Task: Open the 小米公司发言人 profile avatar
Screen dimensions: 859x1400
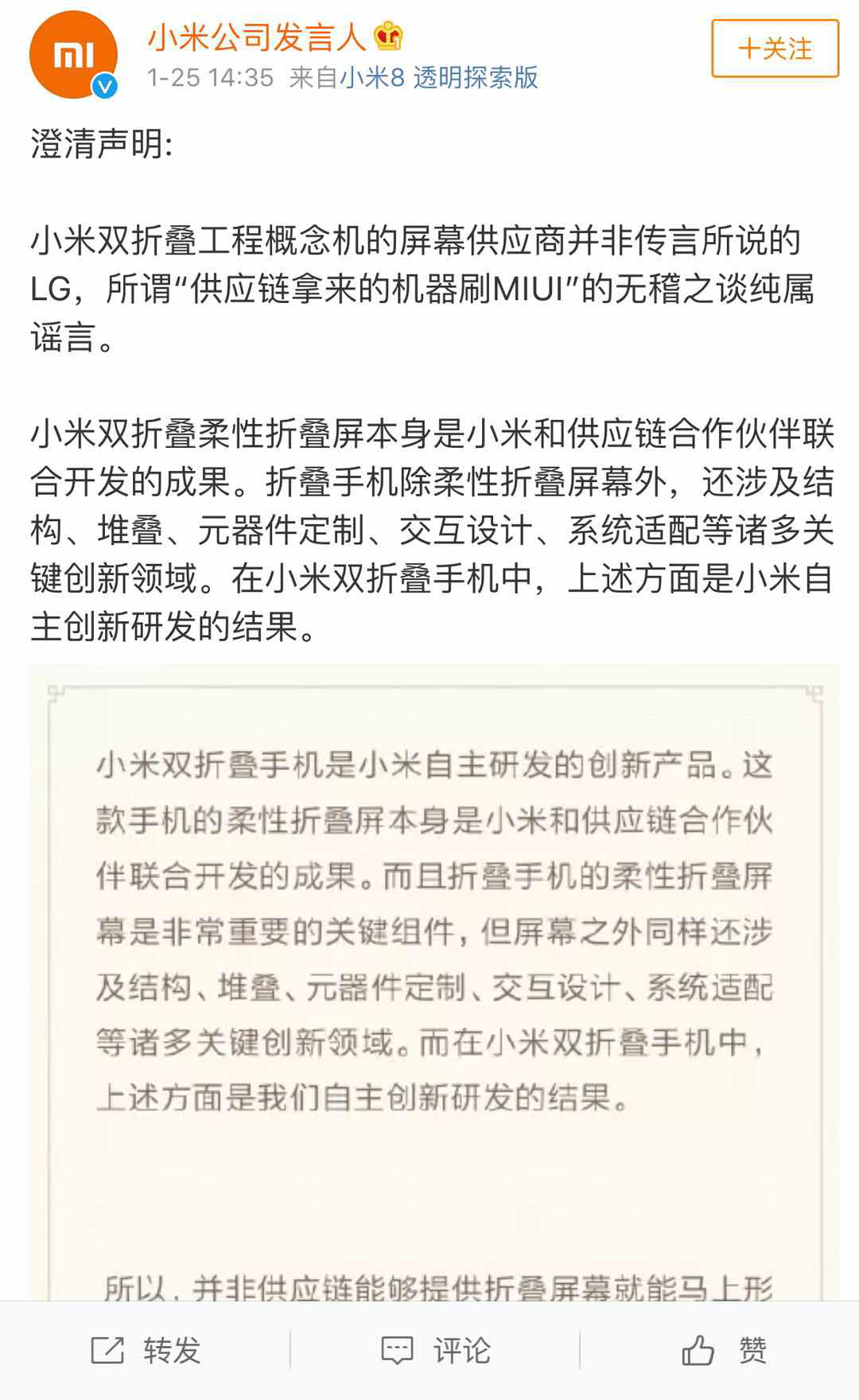Action: [x=73, y=55]
